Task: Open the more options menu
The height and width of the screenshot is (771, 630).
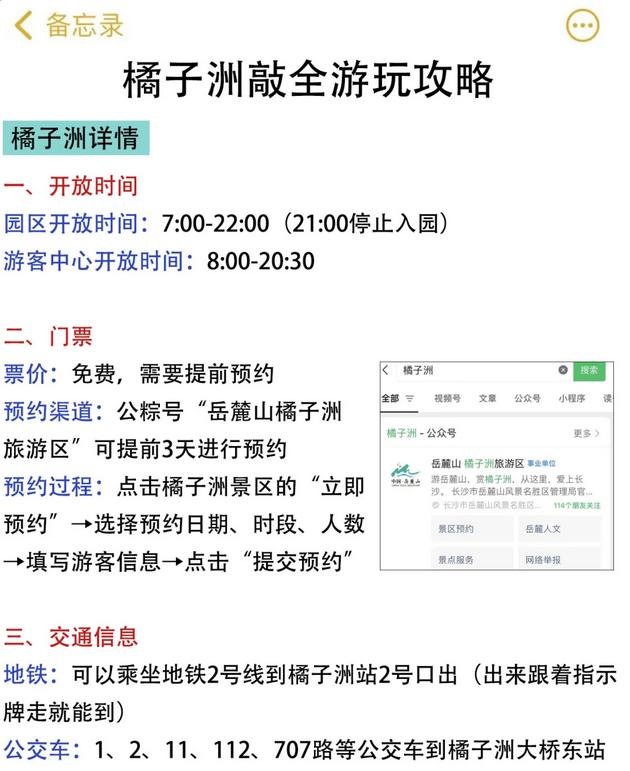Action: point(582,27)
